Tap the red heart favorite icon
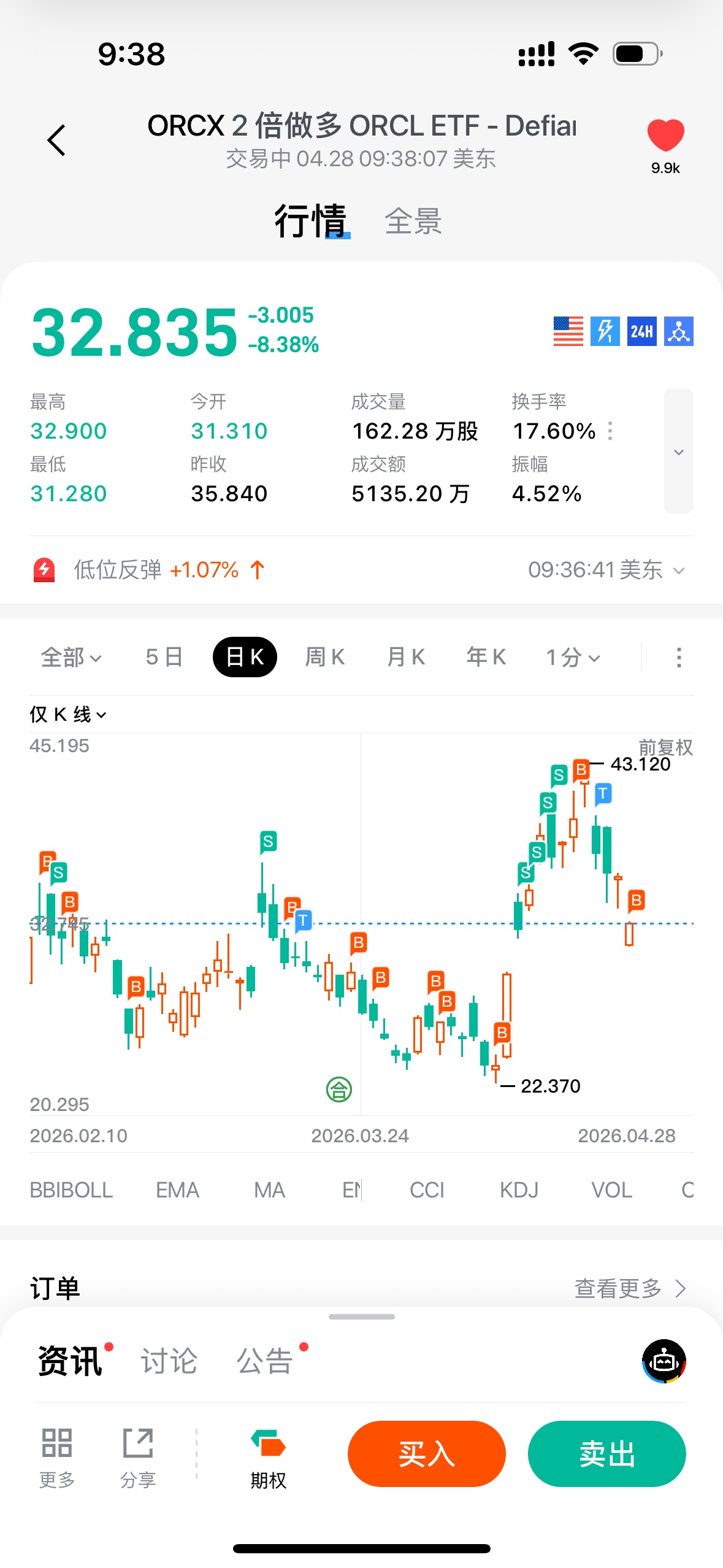723x1568 pixels. [x=665, y=136]
